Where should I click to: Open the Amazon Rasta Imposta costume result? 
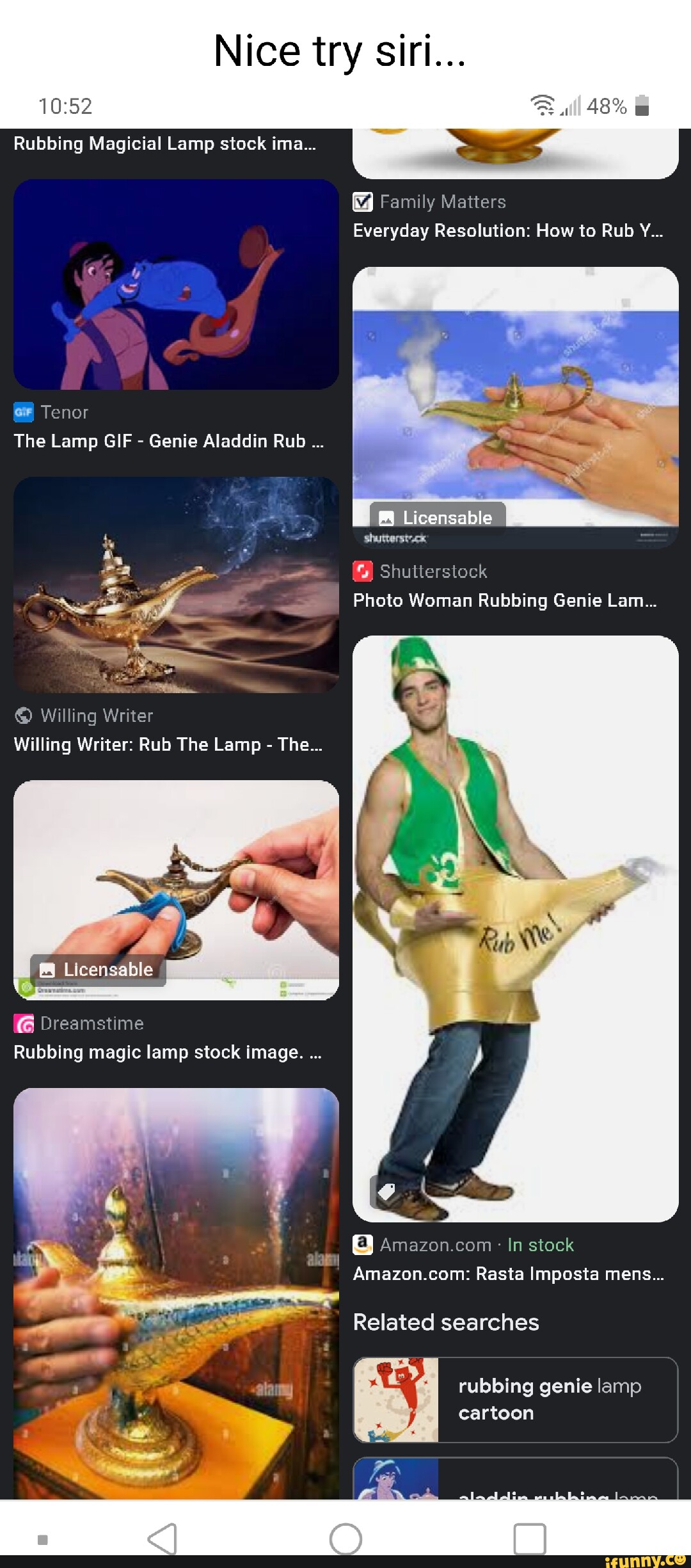point(515,928)
